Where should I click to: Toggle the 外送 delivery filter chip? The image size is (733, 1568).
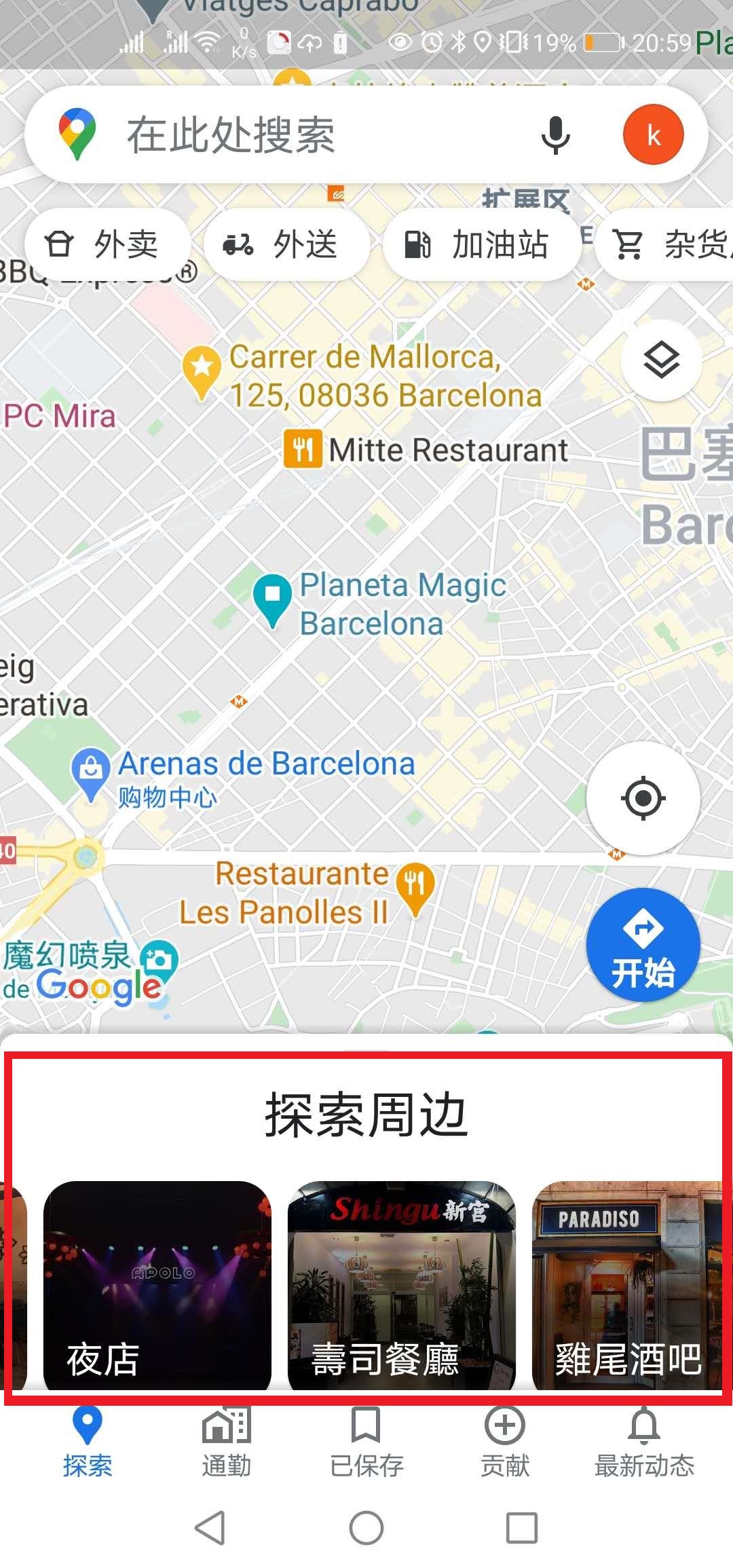(286, 245)
